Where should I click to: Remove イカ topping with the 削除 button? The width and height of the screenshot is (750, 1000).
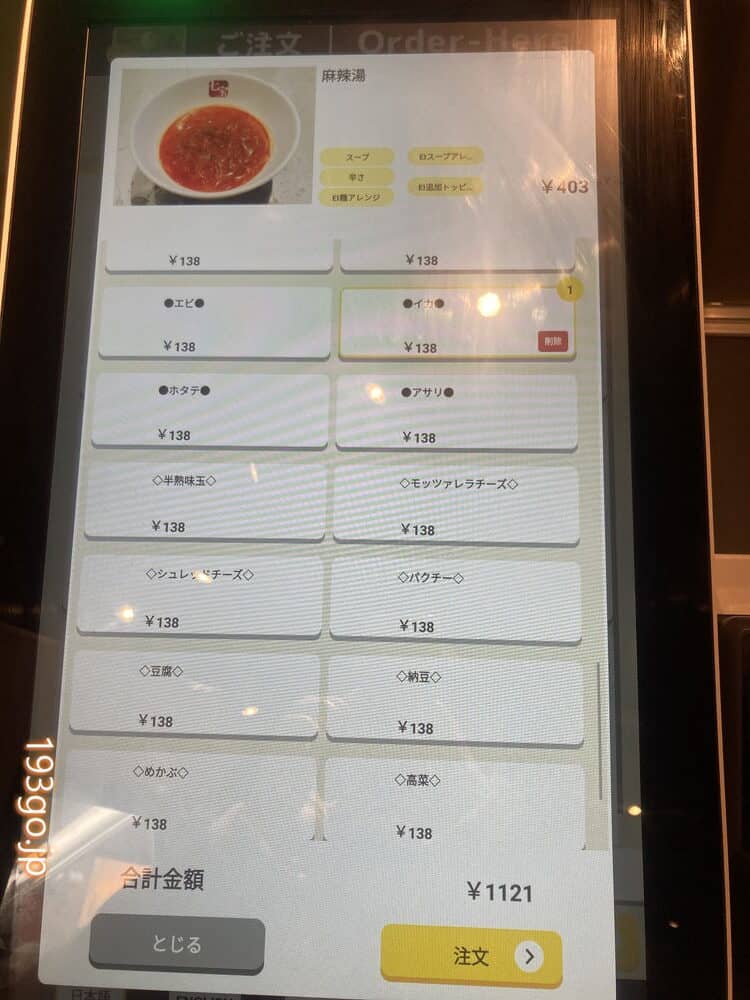coord(553,340)
